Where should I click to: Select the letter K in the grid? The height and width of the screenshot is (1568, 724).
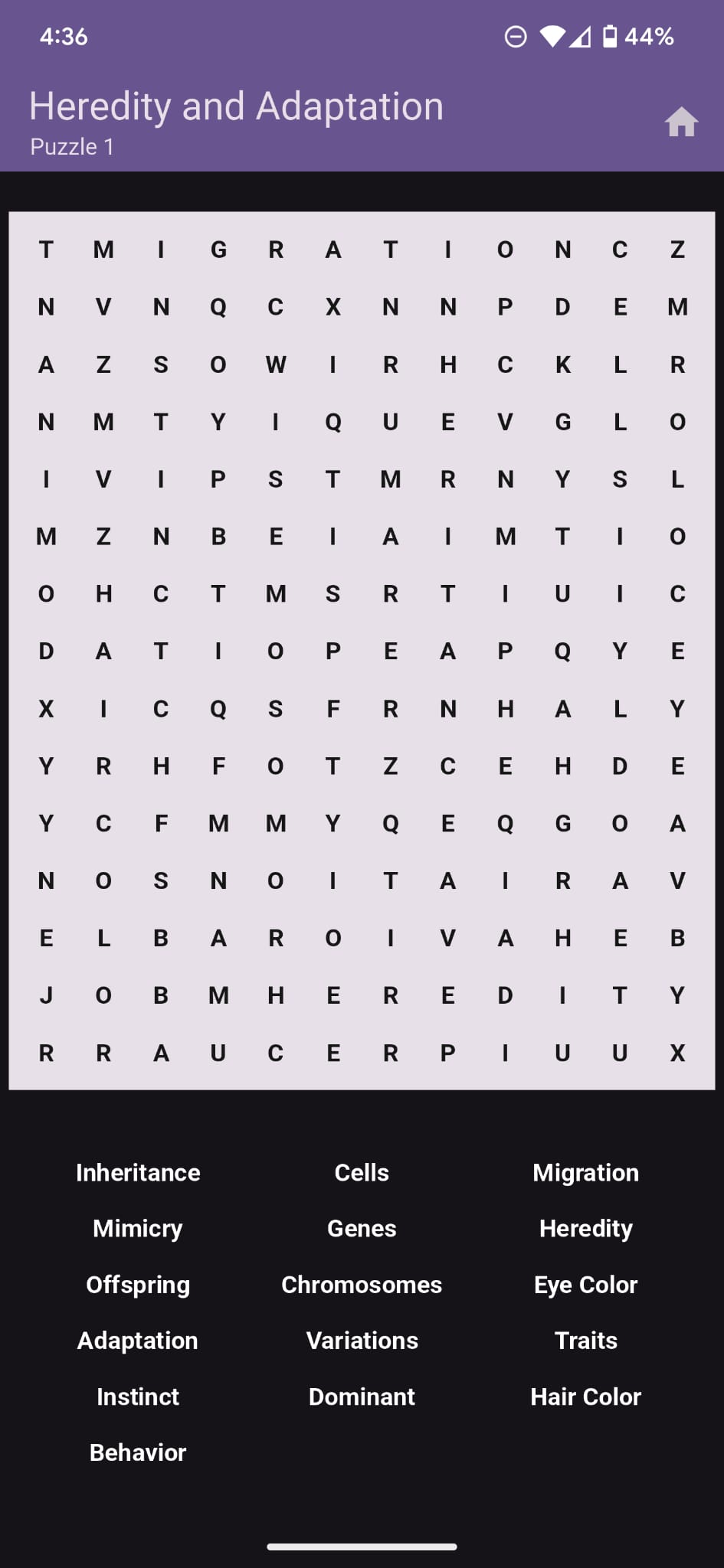point(562,364)
